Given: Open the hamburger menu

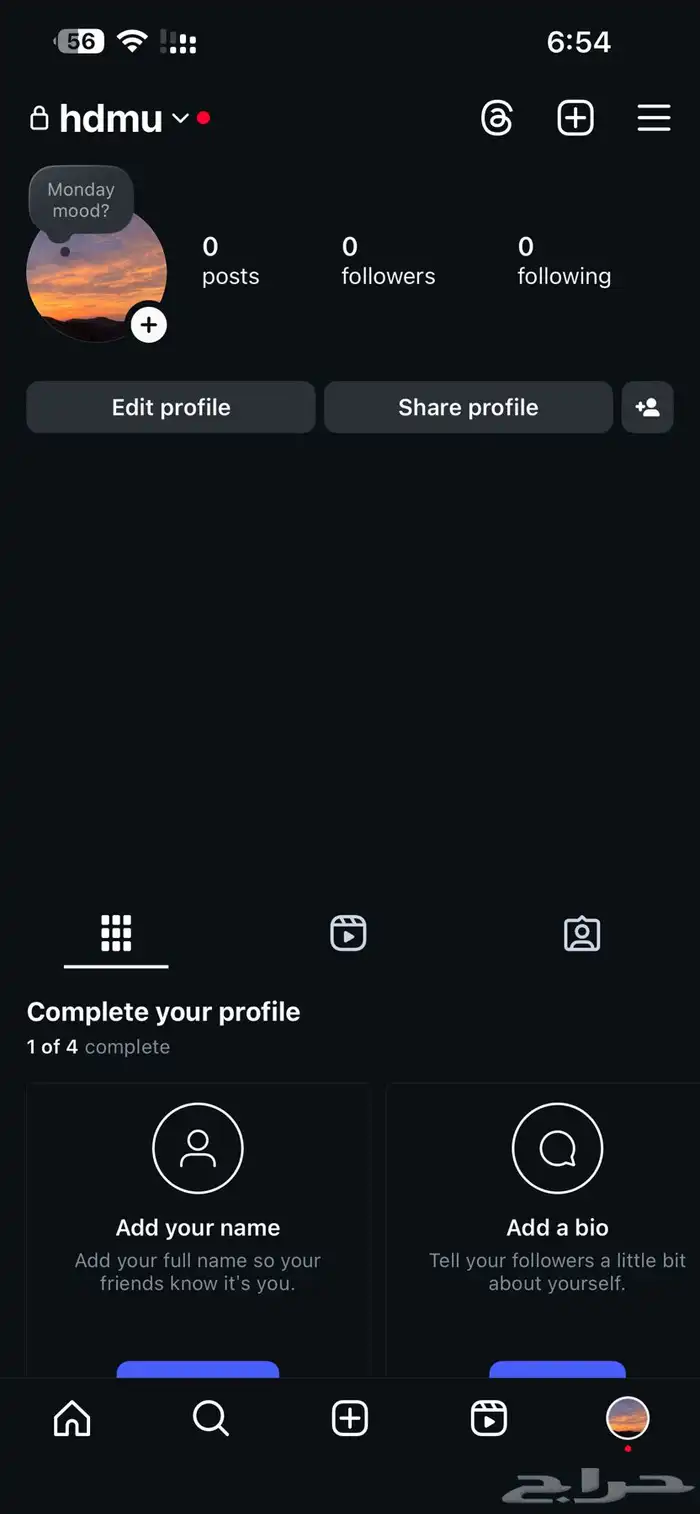Looking at the screenshot, I should [654, 118].
